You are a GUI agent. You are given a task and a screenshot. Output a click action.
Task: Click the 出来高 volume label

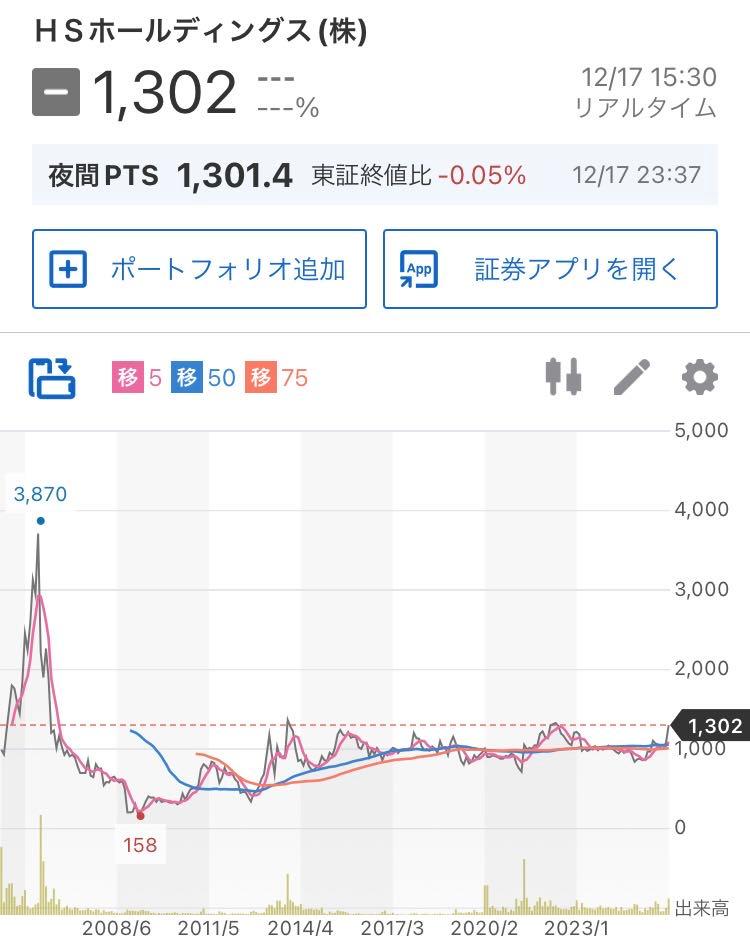701,908
